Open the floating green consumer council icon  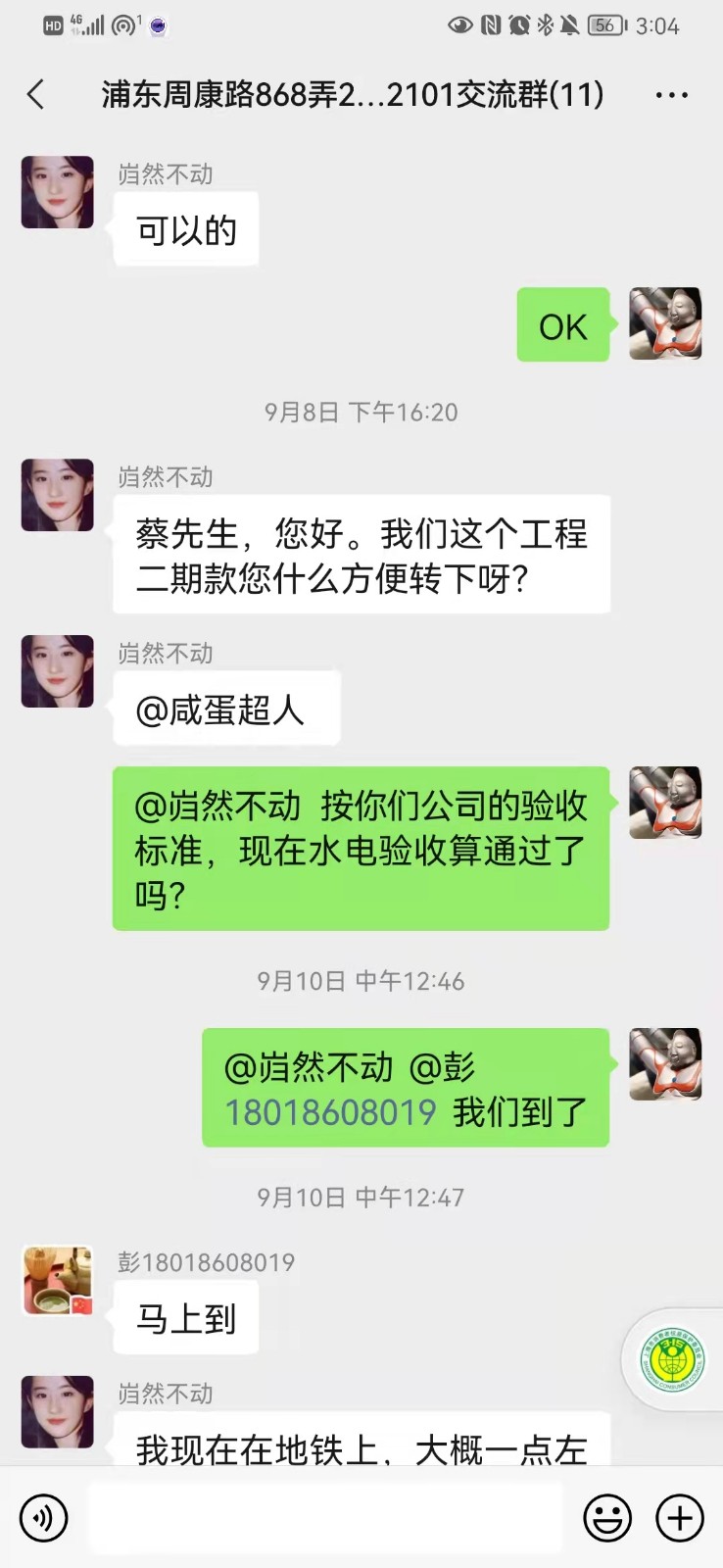tap(672, 1360)
